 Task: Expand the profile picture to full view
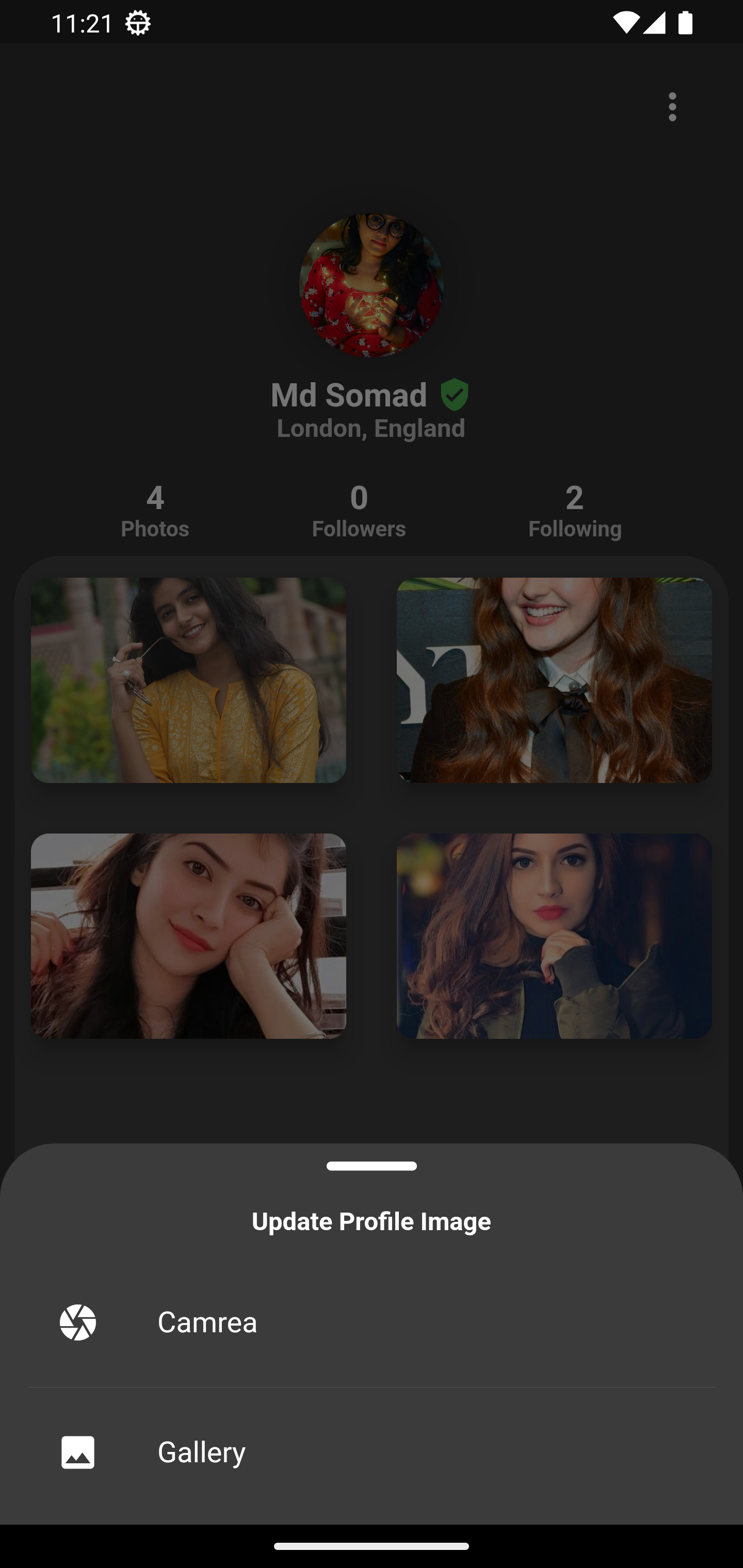(x=372, y=284)
